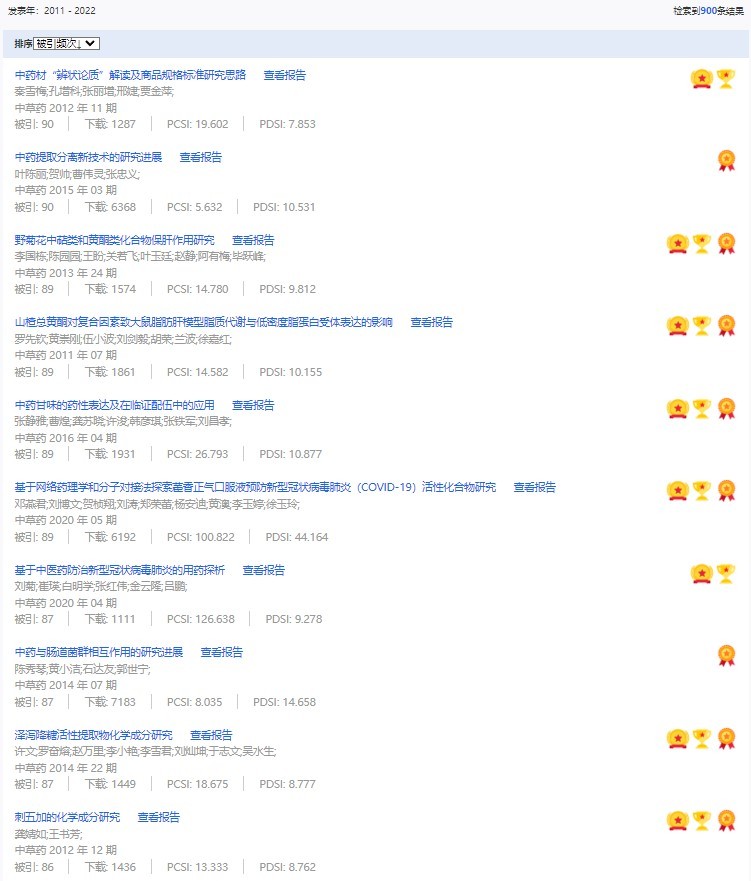Open the COVID-19 network pharmacology article

pos(254,487)
